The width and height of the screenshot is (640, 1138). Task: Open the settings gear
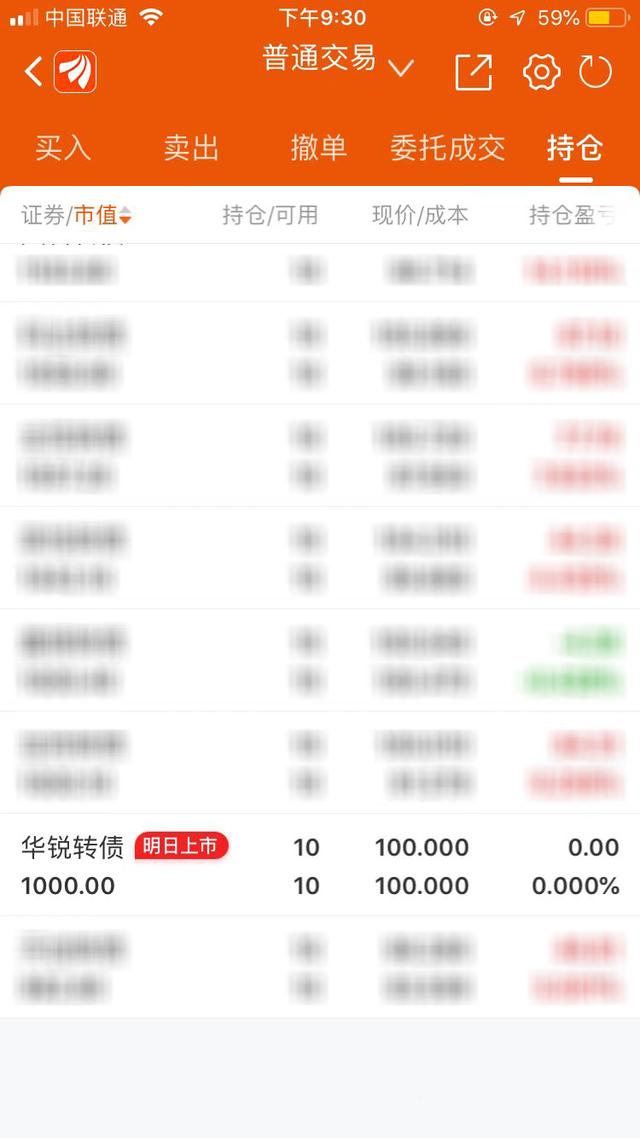point(541,72)
